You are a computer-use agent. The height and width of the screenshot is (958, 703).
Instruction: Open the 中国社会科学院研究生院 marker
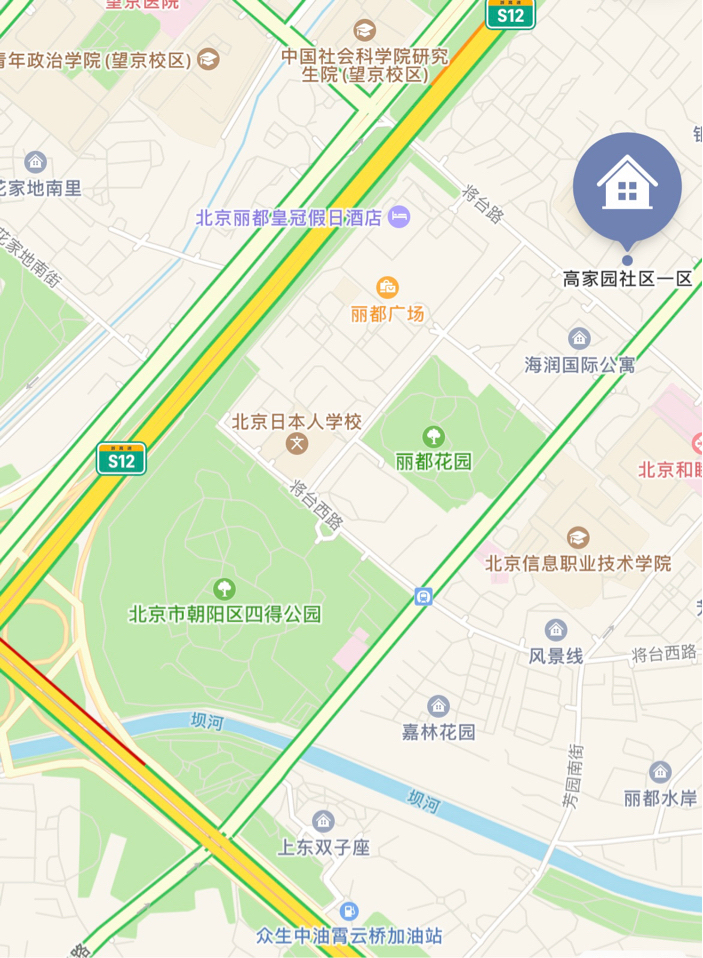tap(364, 31)
